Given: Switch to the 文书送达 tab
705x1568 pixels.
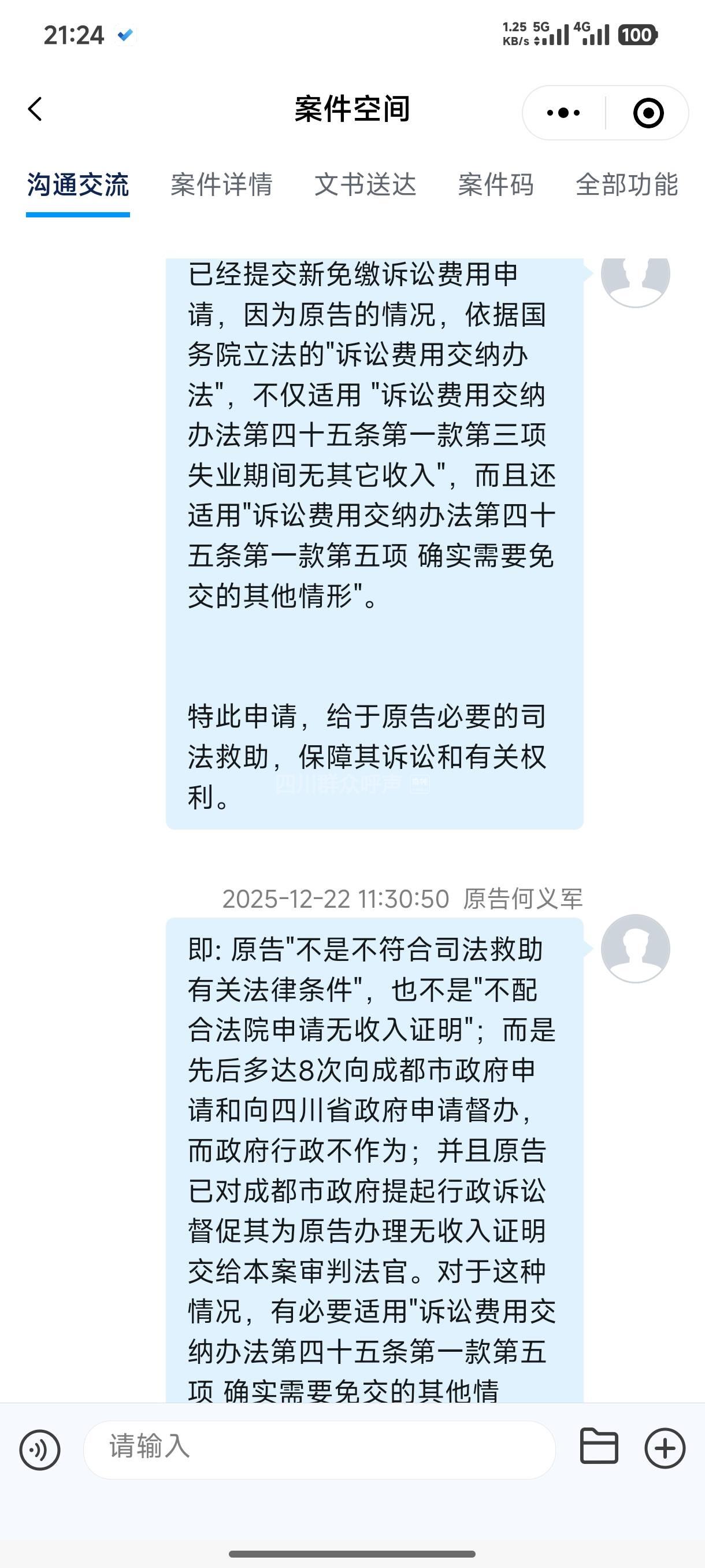Looking at the screenshot, I should pos(365,184).
